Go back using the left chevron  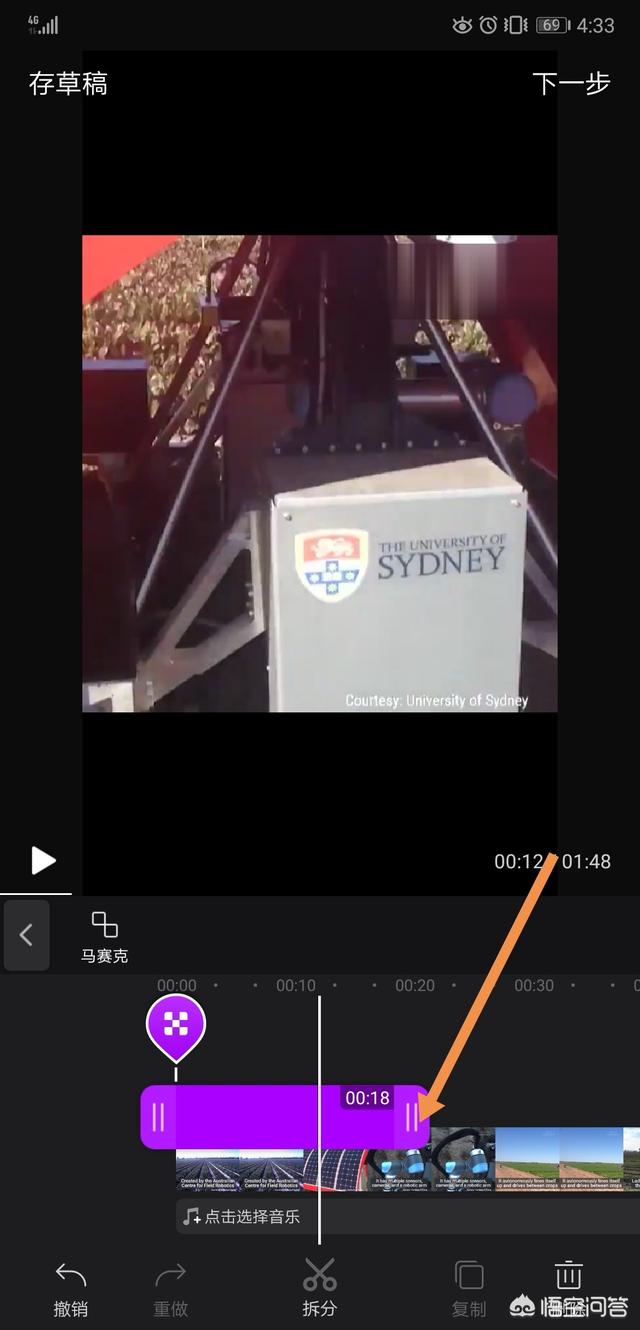27,935
